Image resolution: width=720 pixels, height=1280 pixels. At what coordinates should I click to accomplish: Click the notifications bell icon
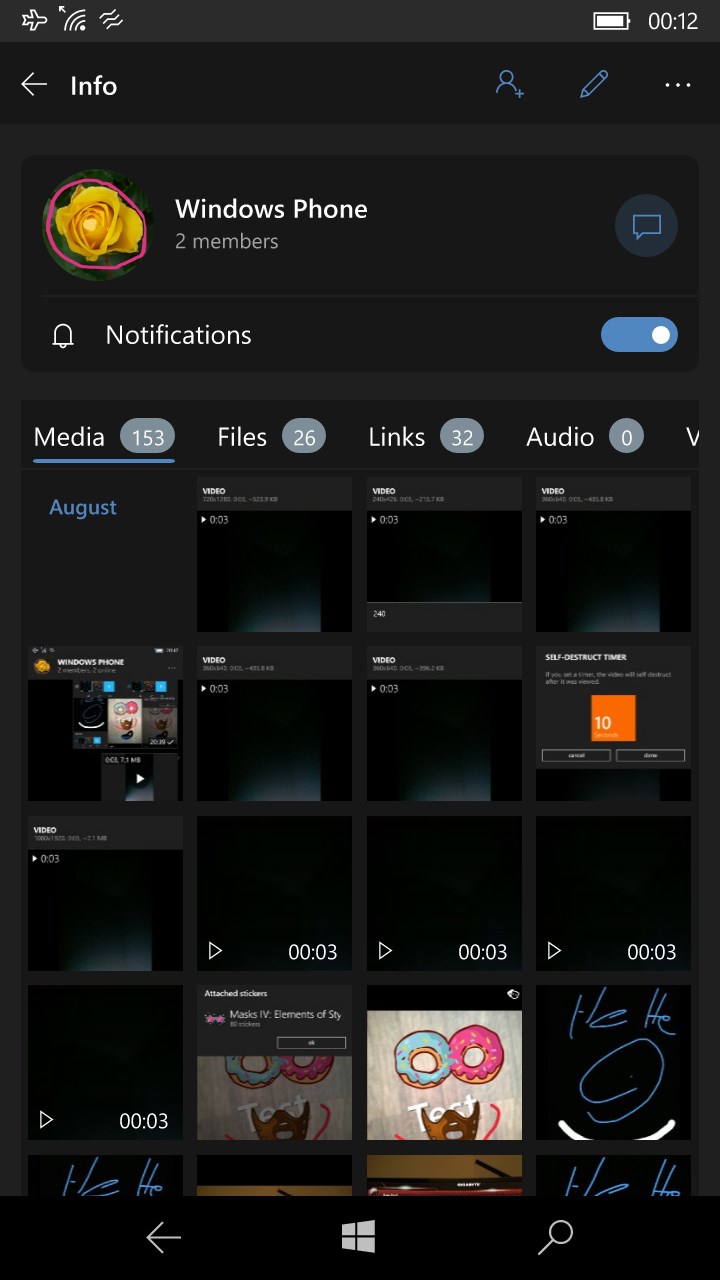tap(64, 335)
